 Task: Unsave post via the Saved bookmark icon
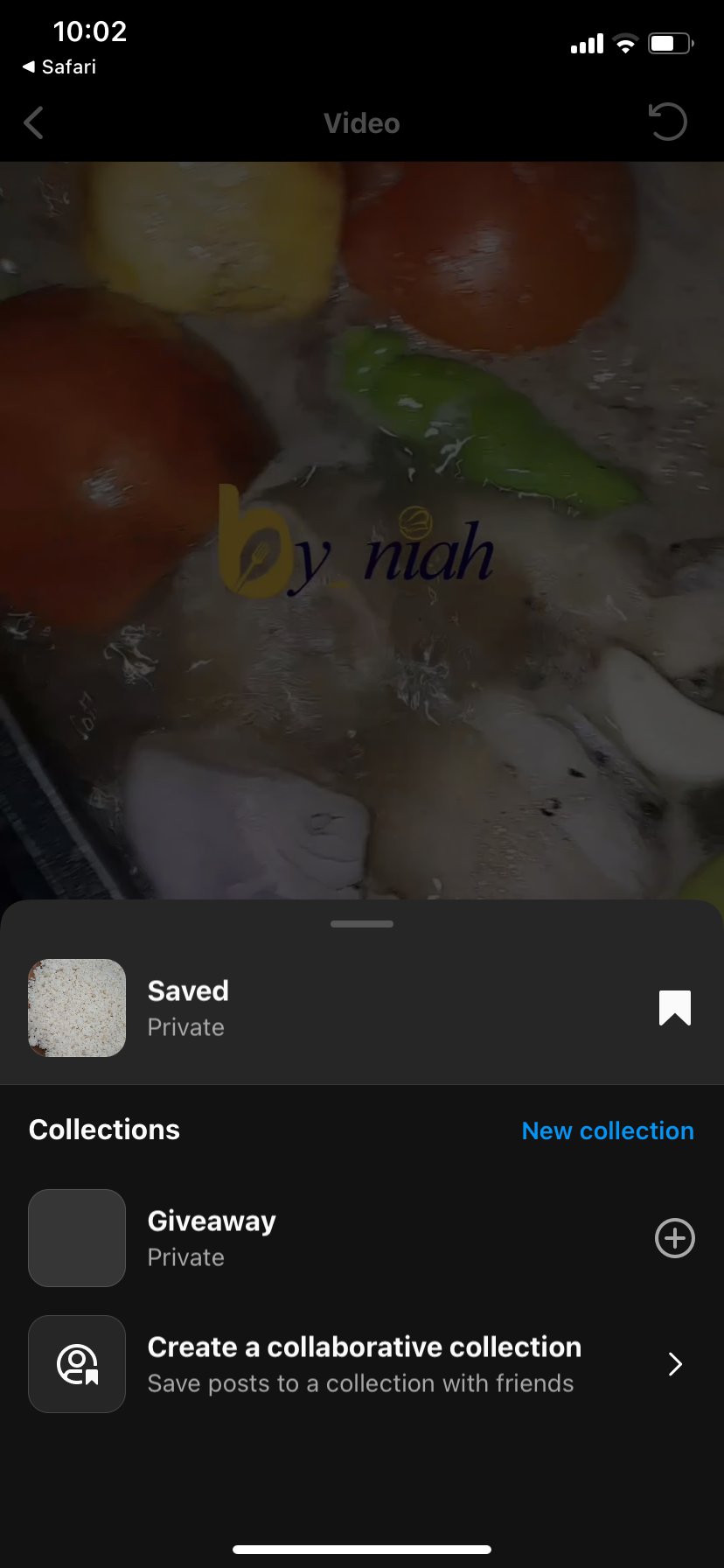pyautogui.click(x=674, y=1008)
